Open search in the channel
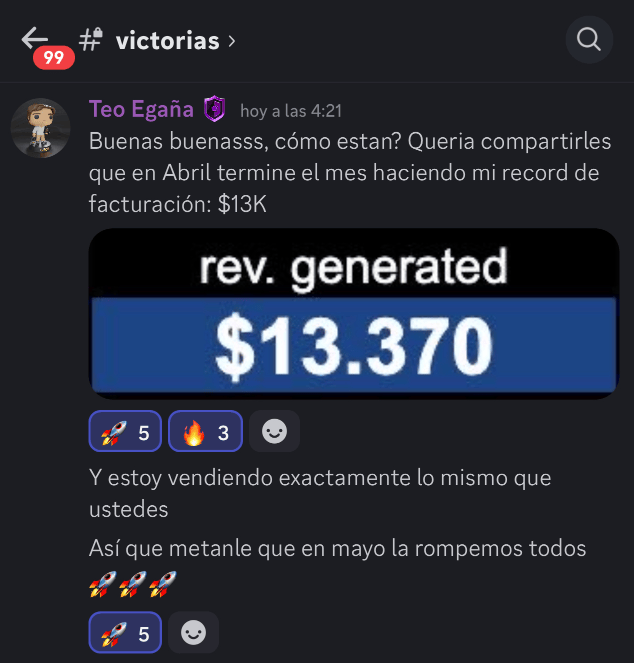 click(589, 40)
